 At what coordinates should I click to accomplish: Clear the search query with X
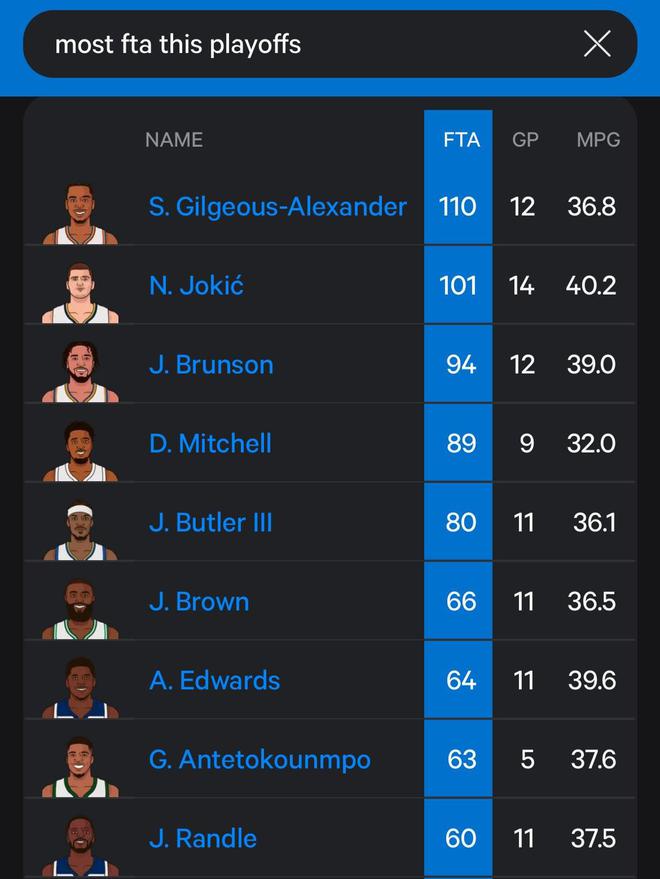pyautogui.click(x=597, y=44)
